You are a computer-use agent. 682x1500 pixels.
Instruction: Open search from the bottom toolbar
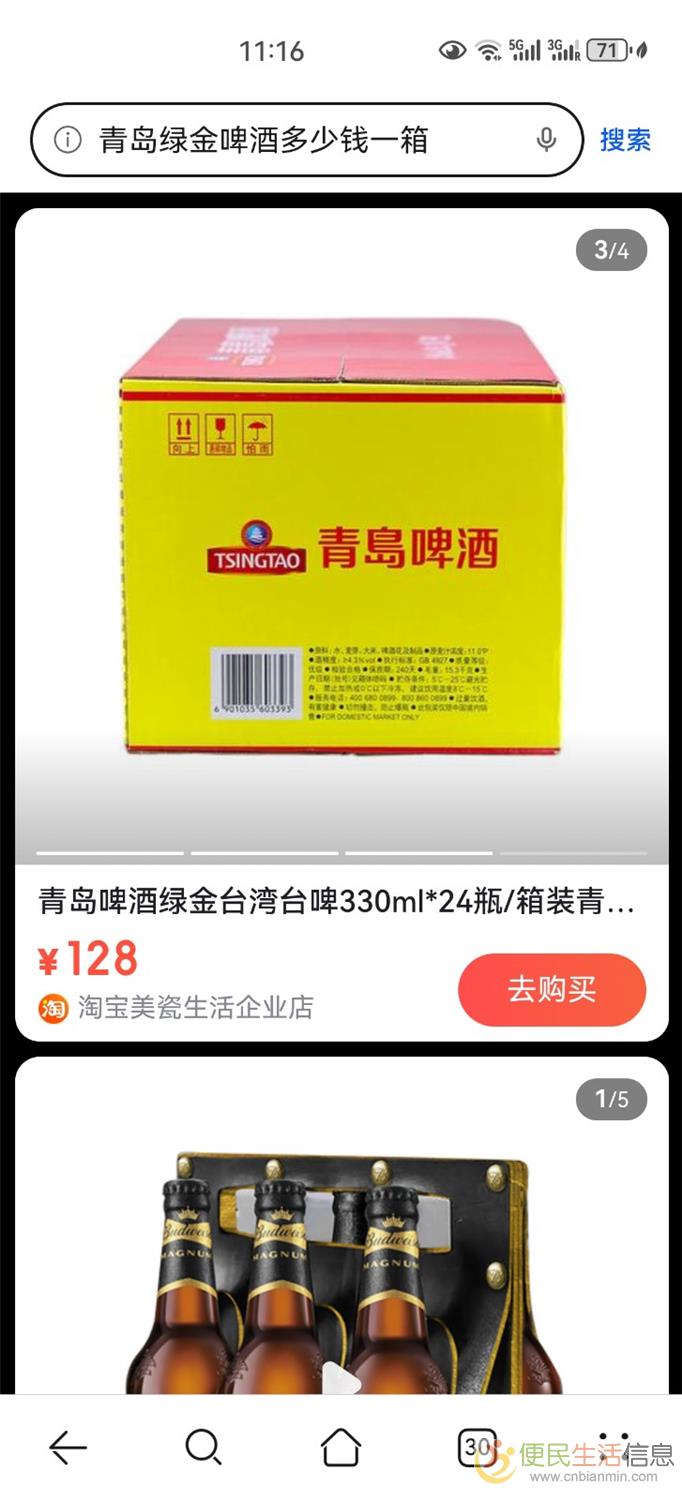[x=204, y=1447]
